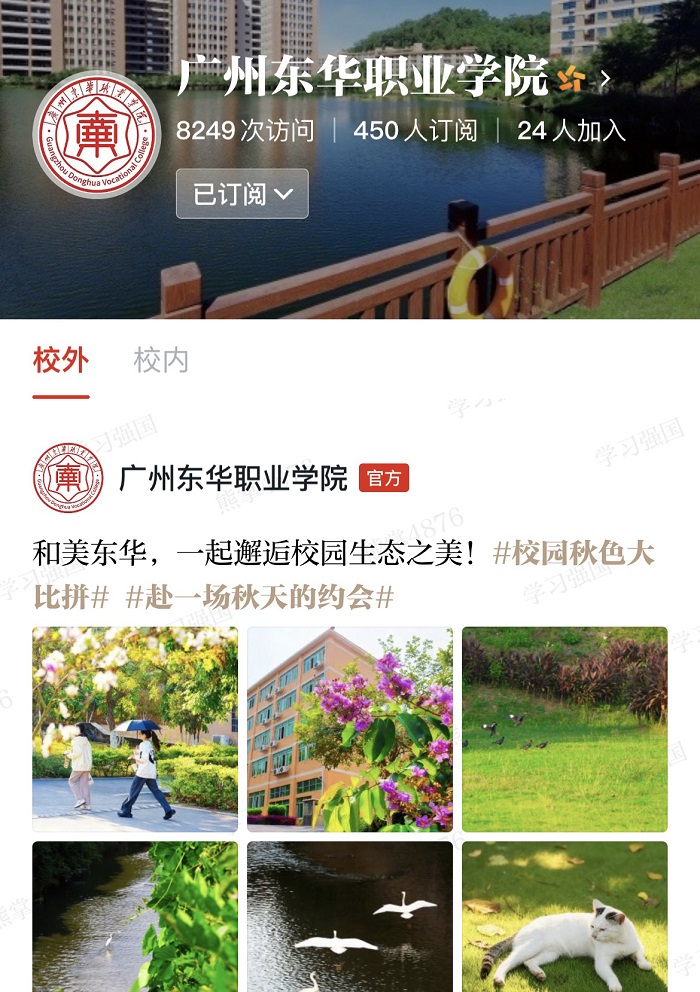
Task: View the photo of the cat on grass
Action: point(564,915)
